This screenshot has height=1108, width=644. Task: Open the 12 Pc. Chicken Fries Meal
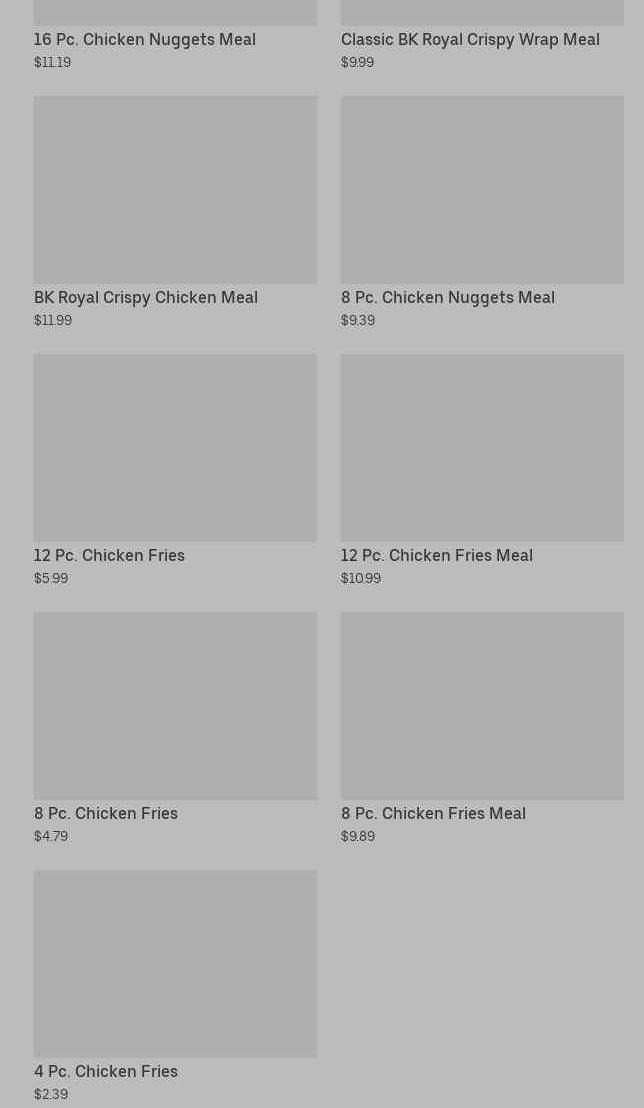click(482, 470)
